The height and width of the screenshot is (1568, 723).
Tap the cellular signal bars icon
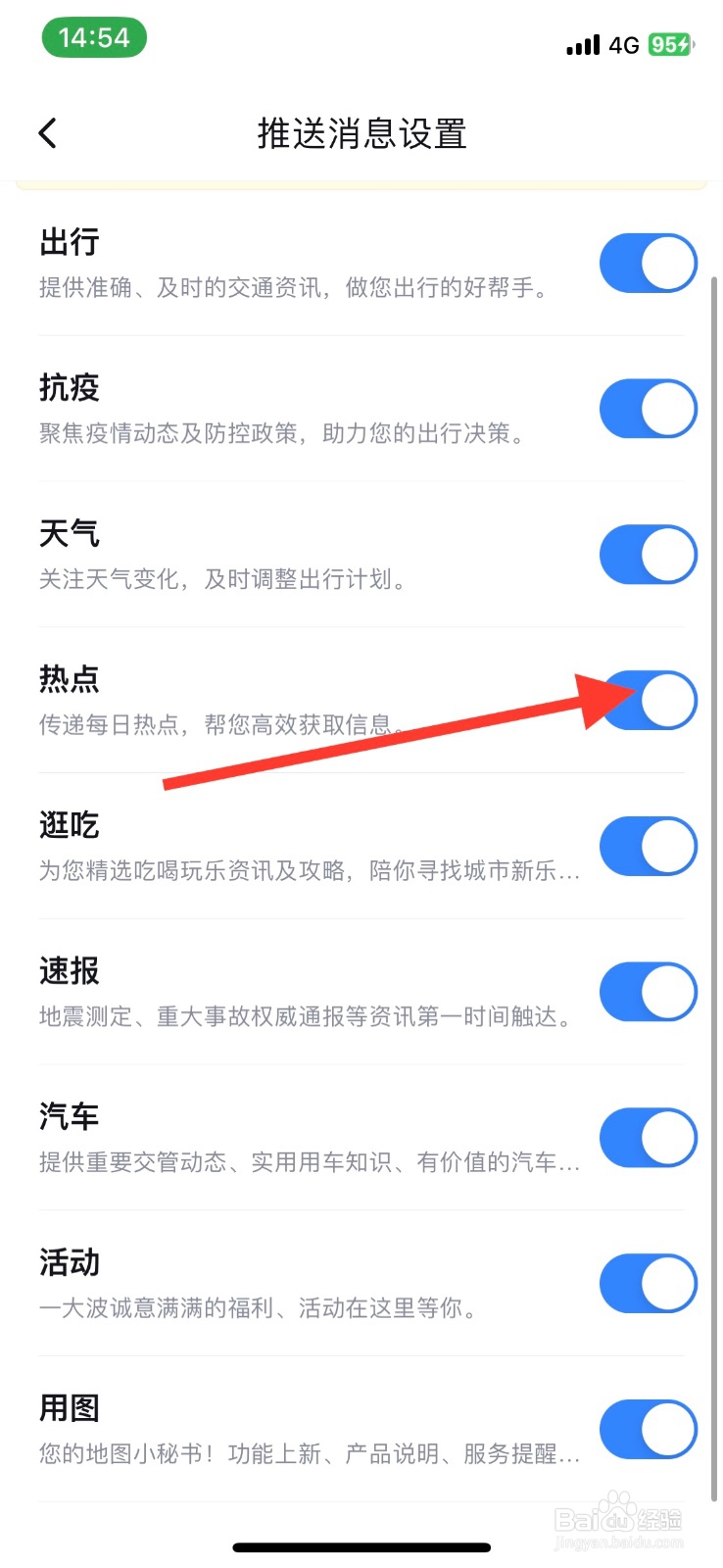(583, 44)
